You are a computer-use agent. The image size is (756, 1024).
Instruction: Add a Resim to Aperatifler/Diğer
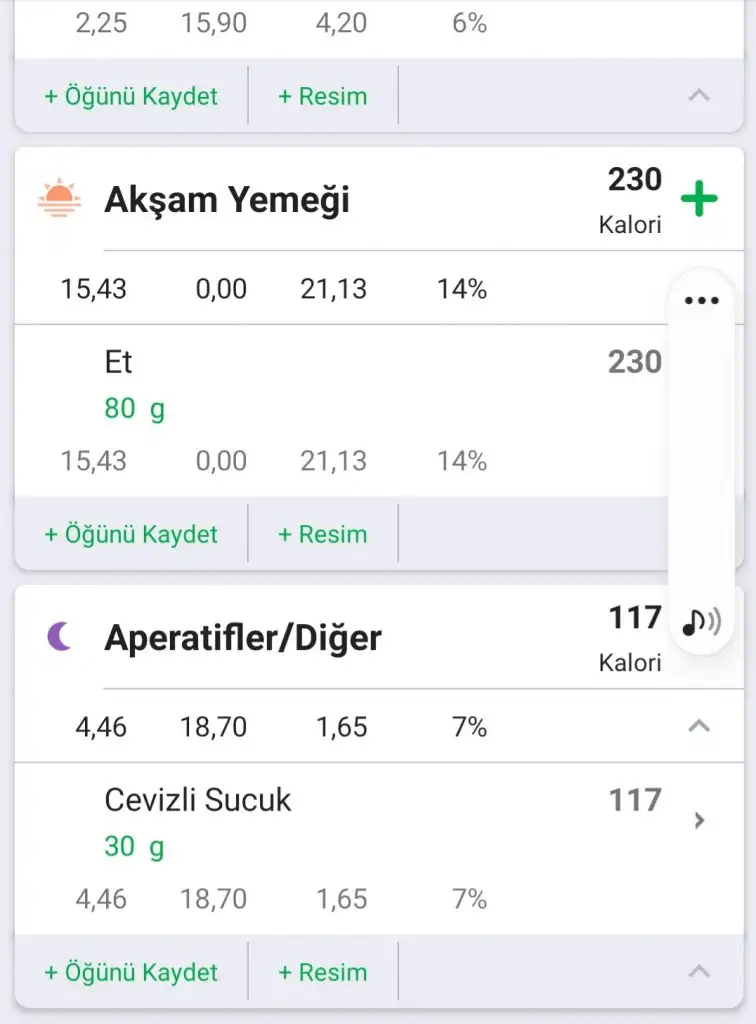pos(322,972)
